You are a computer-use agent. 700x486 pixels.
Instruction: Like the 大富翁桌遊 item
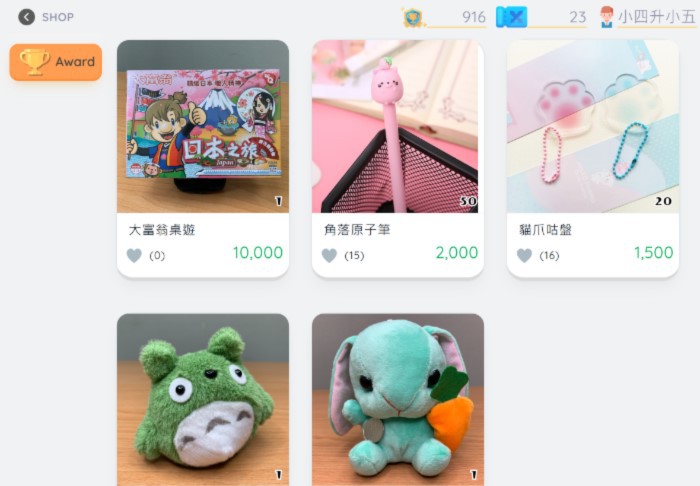coord(134,255)
